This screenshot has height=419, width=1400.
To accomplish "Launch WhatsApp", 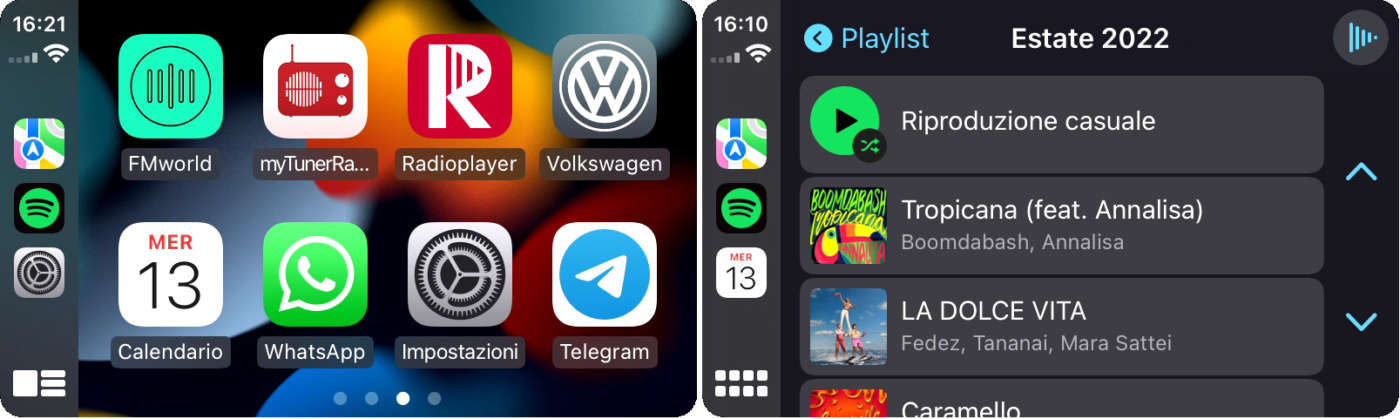I will tap(315, 274).
